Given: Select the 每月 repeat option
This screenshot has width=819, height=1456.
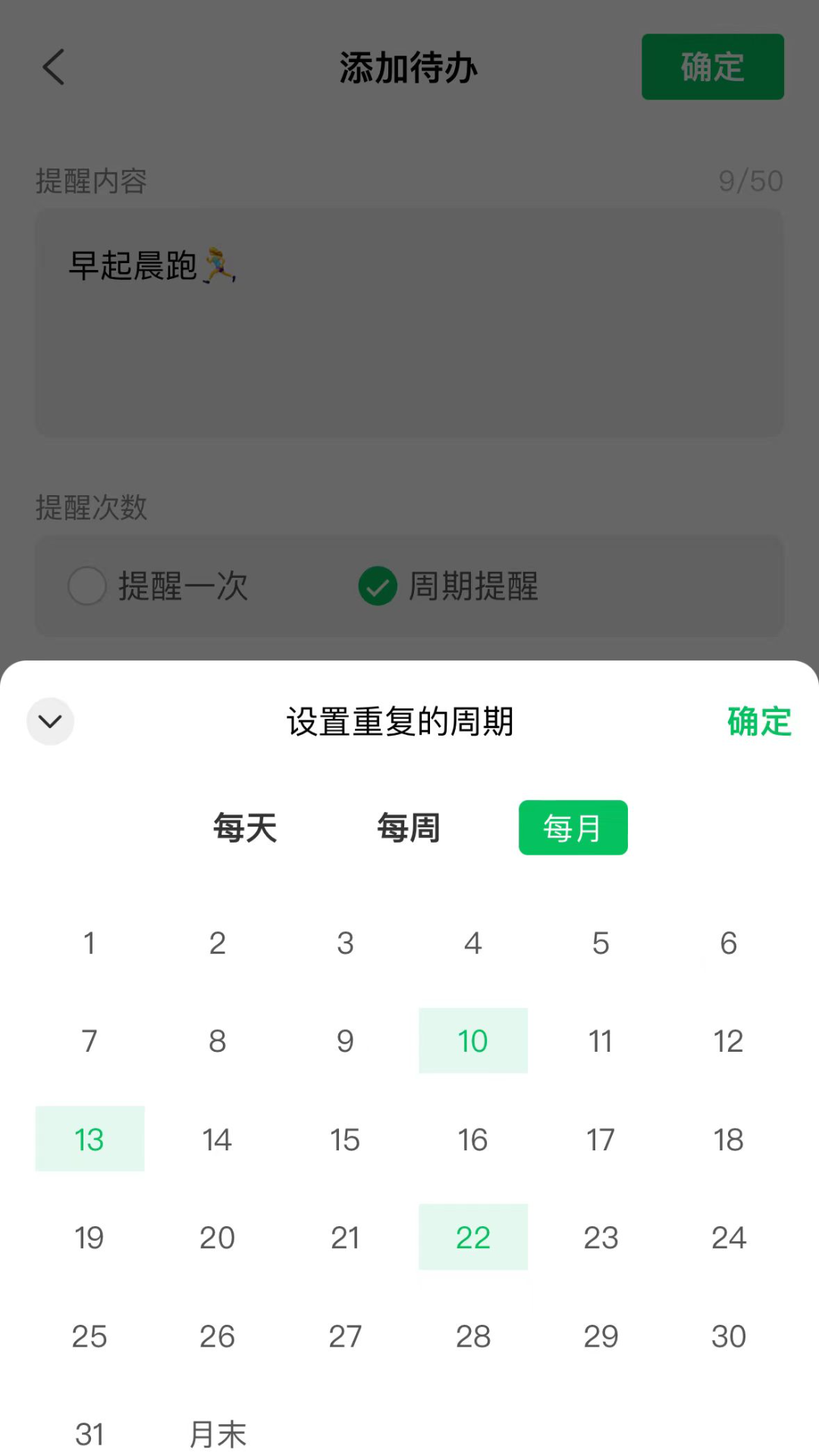Looking at the screenshot, I should coord(573,827).
